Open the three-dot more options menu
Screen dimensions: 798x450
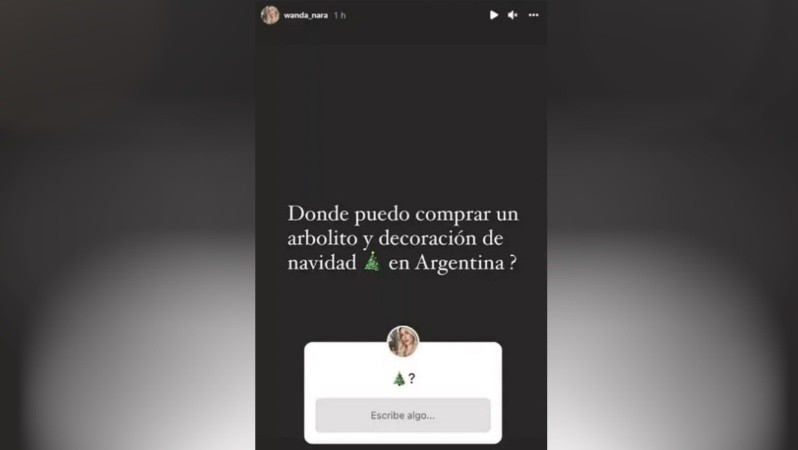coord(534,15)
